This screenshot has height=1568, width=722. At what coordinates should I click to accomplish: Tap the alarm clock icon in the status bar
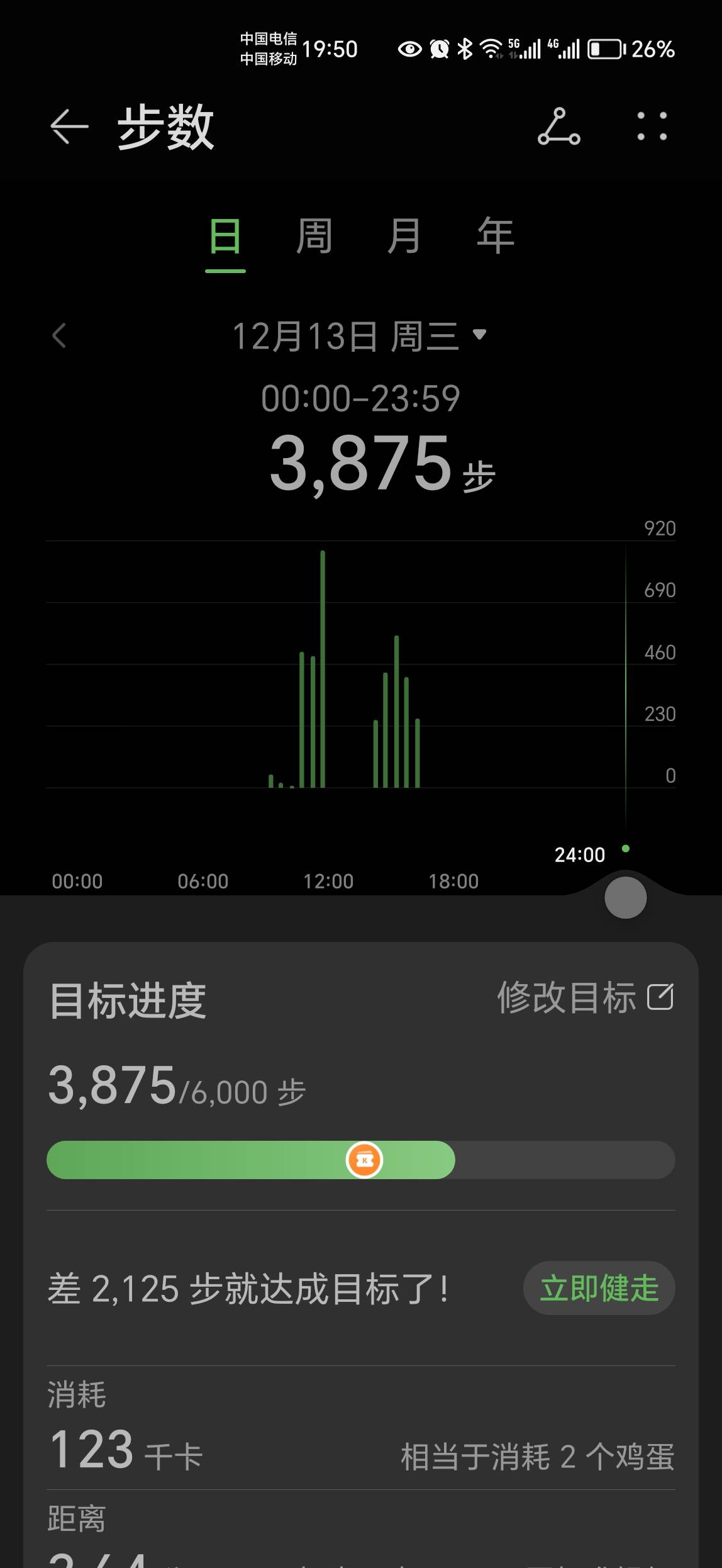438,48
